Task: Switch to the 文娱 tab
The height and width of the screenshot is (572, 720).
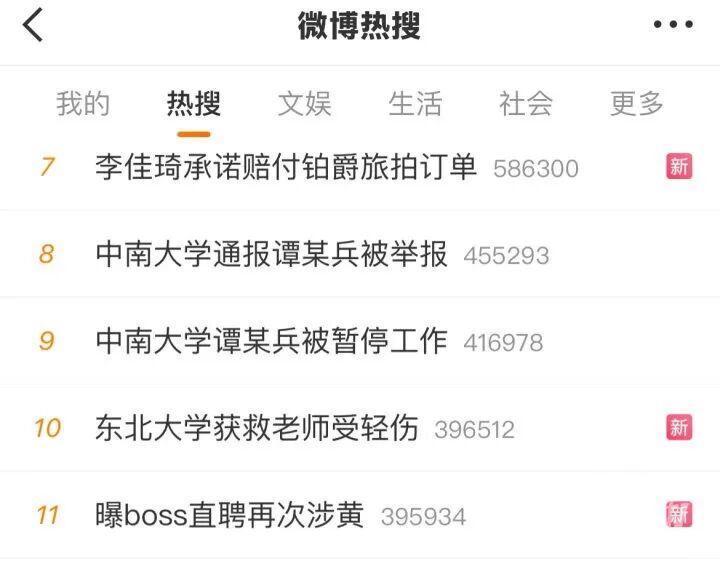Action: 304,103
